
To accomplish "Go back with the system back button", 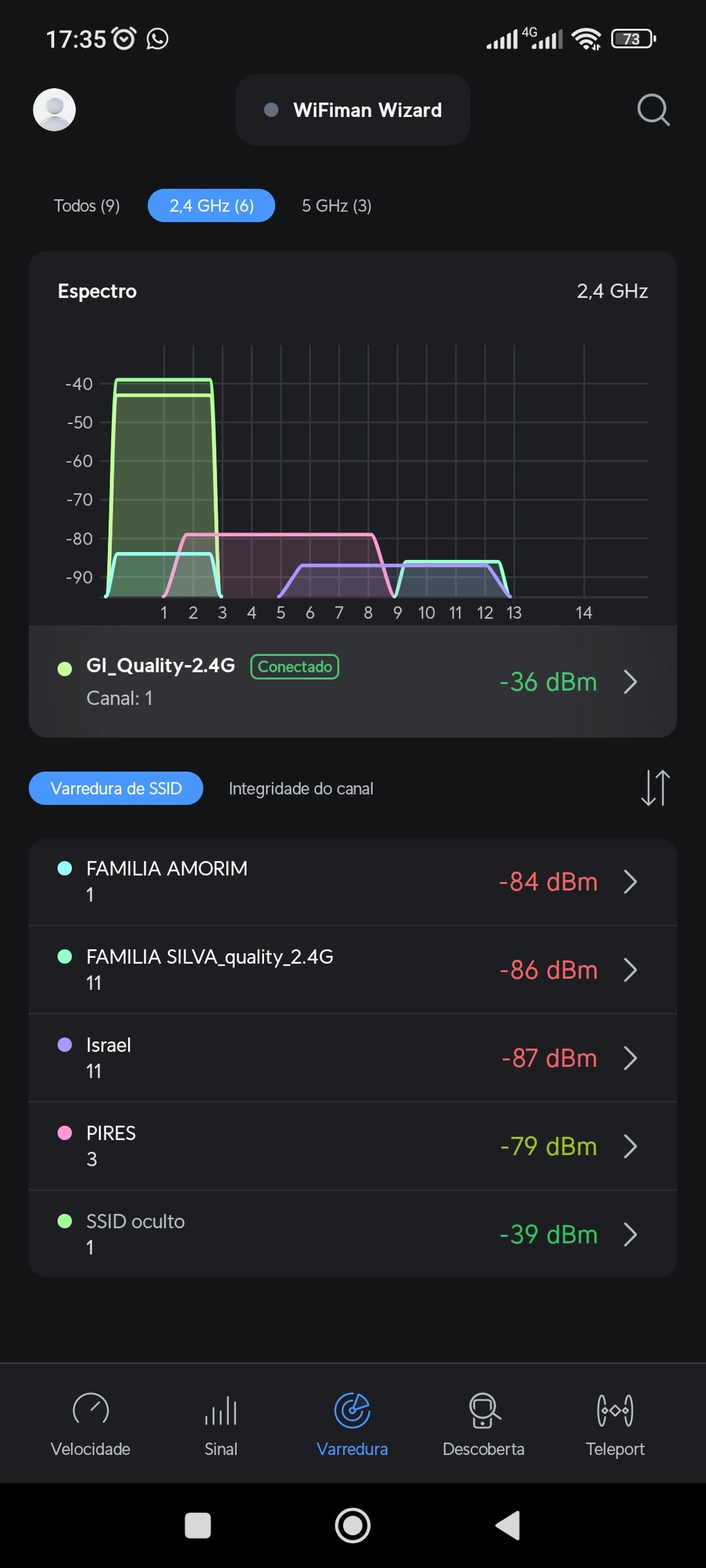I will (509, 1526).
